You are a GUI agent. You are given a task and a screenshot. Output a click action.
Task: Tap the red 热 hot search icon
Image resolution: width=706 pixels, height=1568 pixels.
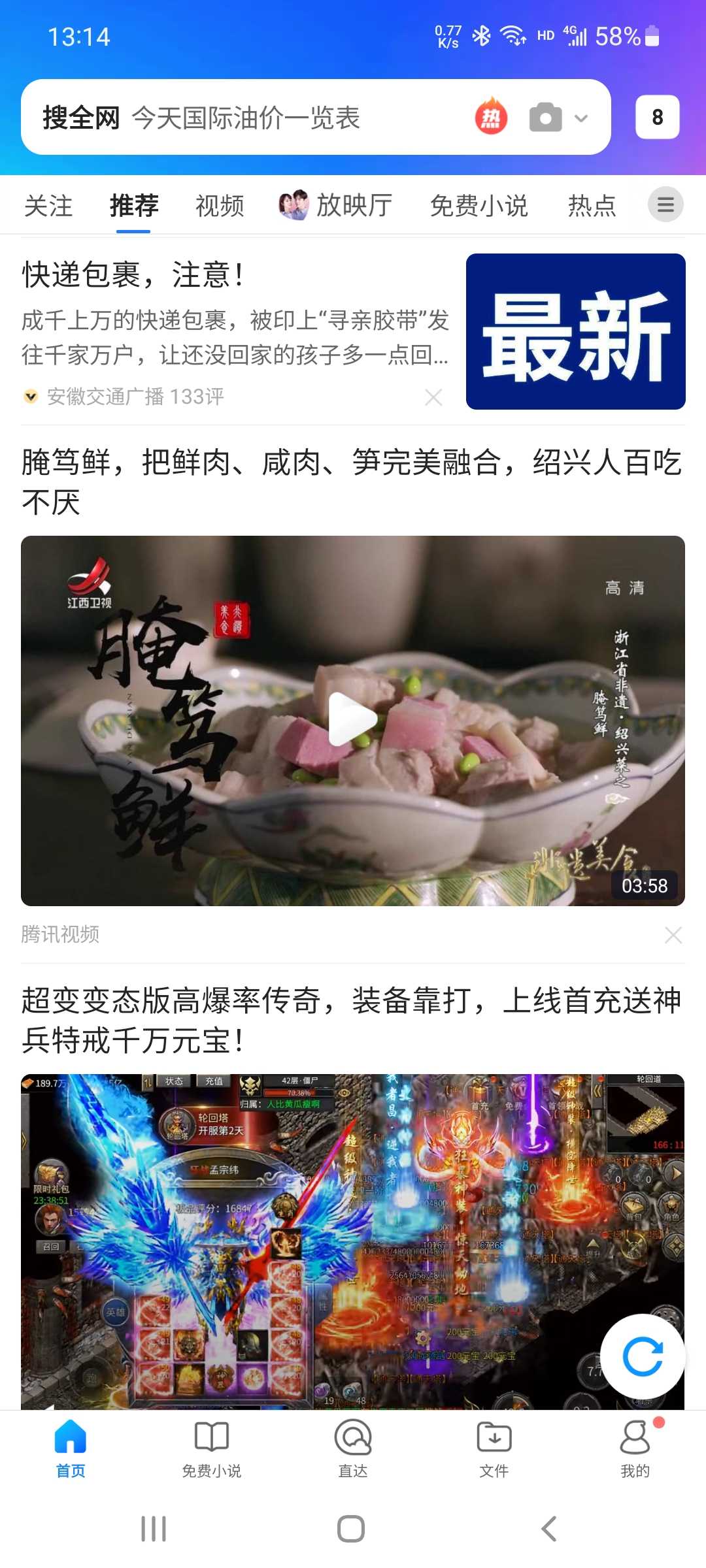point(491,117)
